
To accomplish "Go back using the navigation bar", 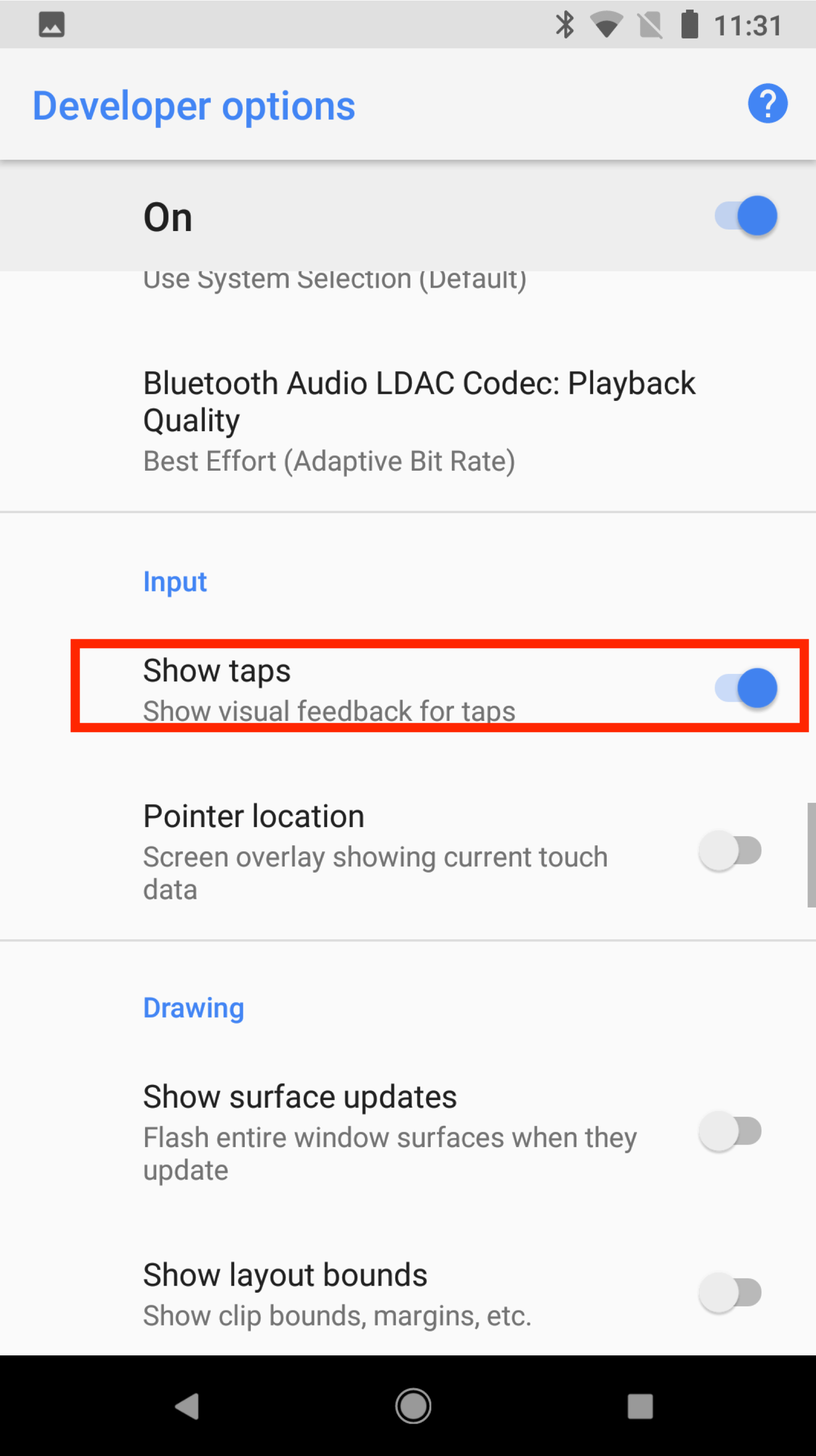I will [187, 1406].
